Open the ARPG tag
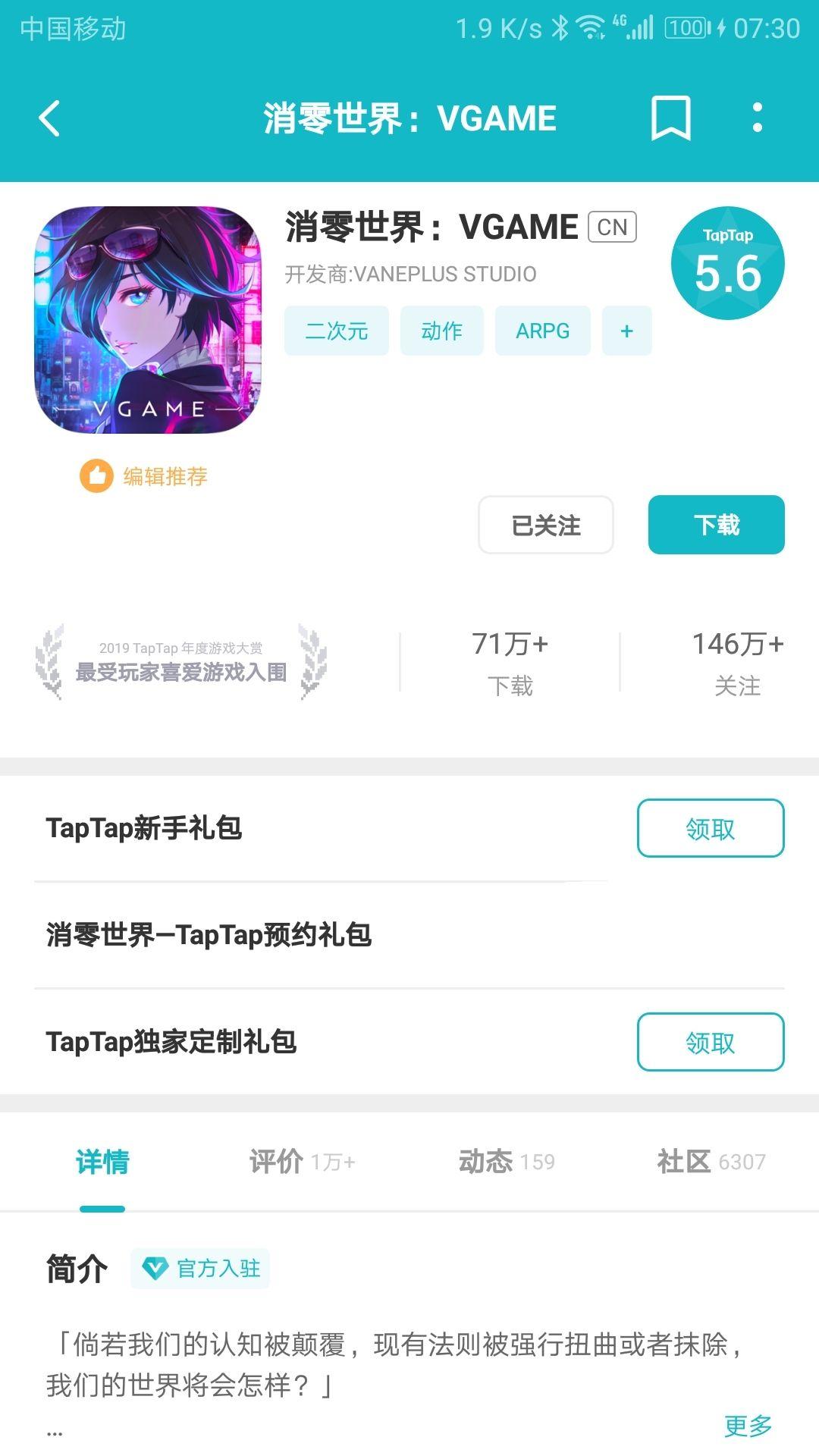The image size is (819, 1456). [542, 331]
